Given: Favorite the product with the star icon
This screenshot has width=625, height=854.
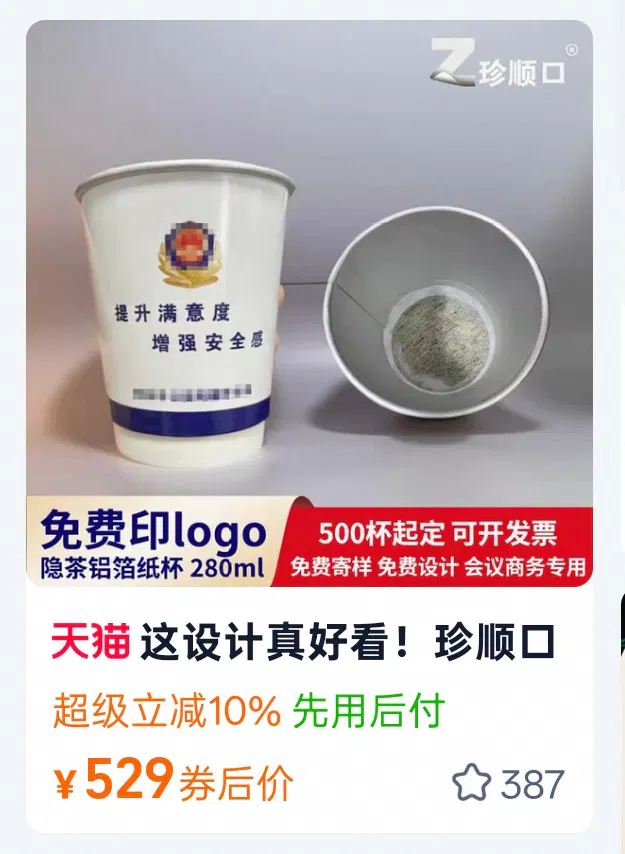Looking at the screenshot, I should pos(471,782).
